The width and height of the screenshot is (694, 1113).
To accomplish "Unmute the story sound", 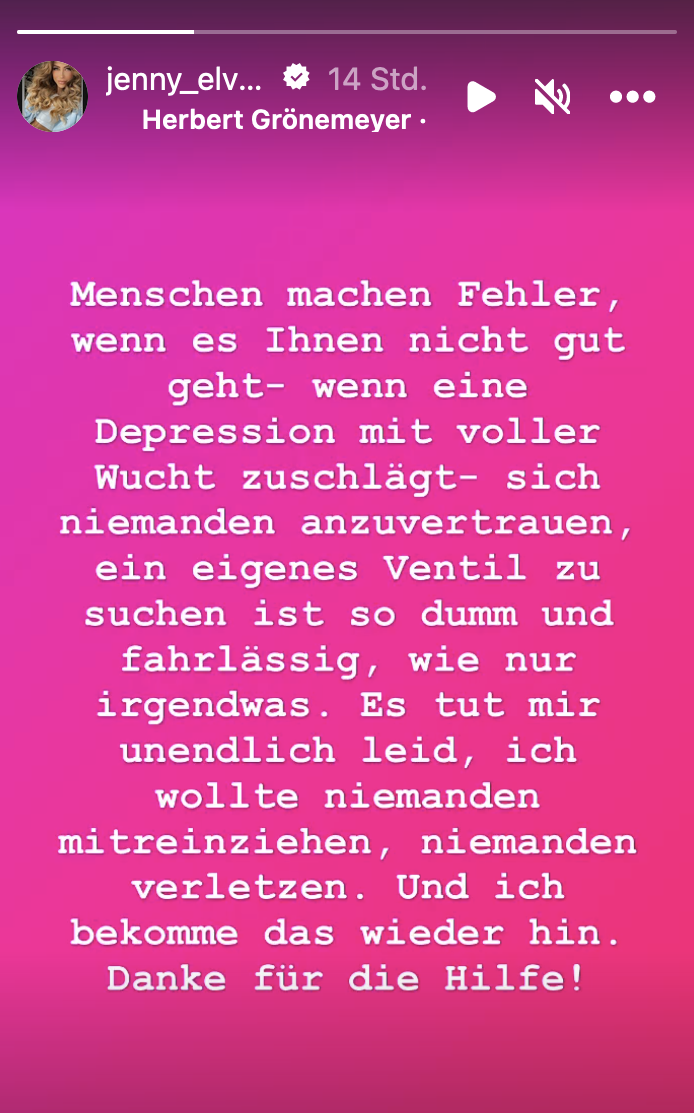I will pos(552,97).
